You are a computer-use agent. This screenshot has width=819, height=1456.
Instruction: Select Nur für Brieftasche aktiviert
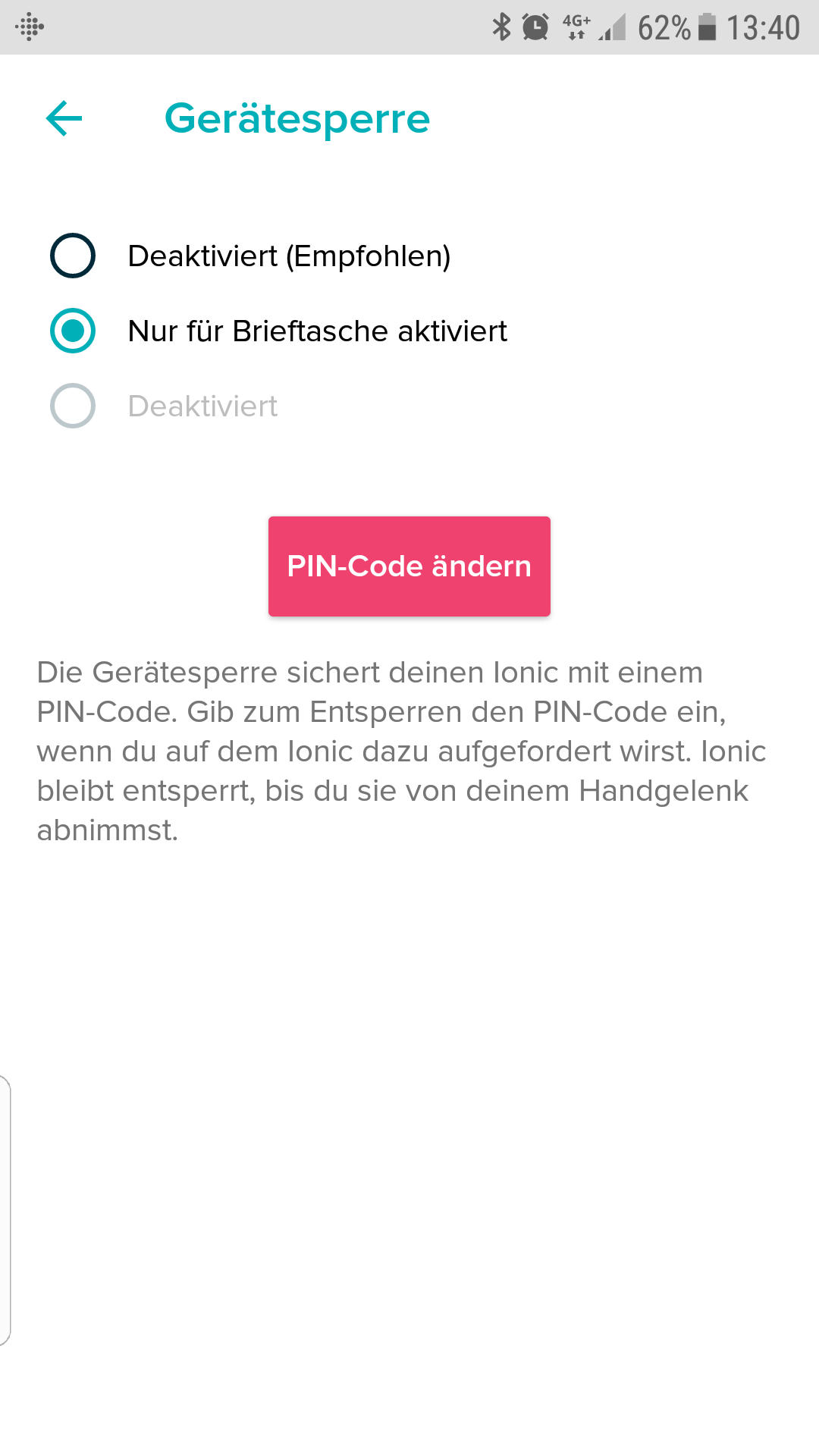[x=72, y=331]
